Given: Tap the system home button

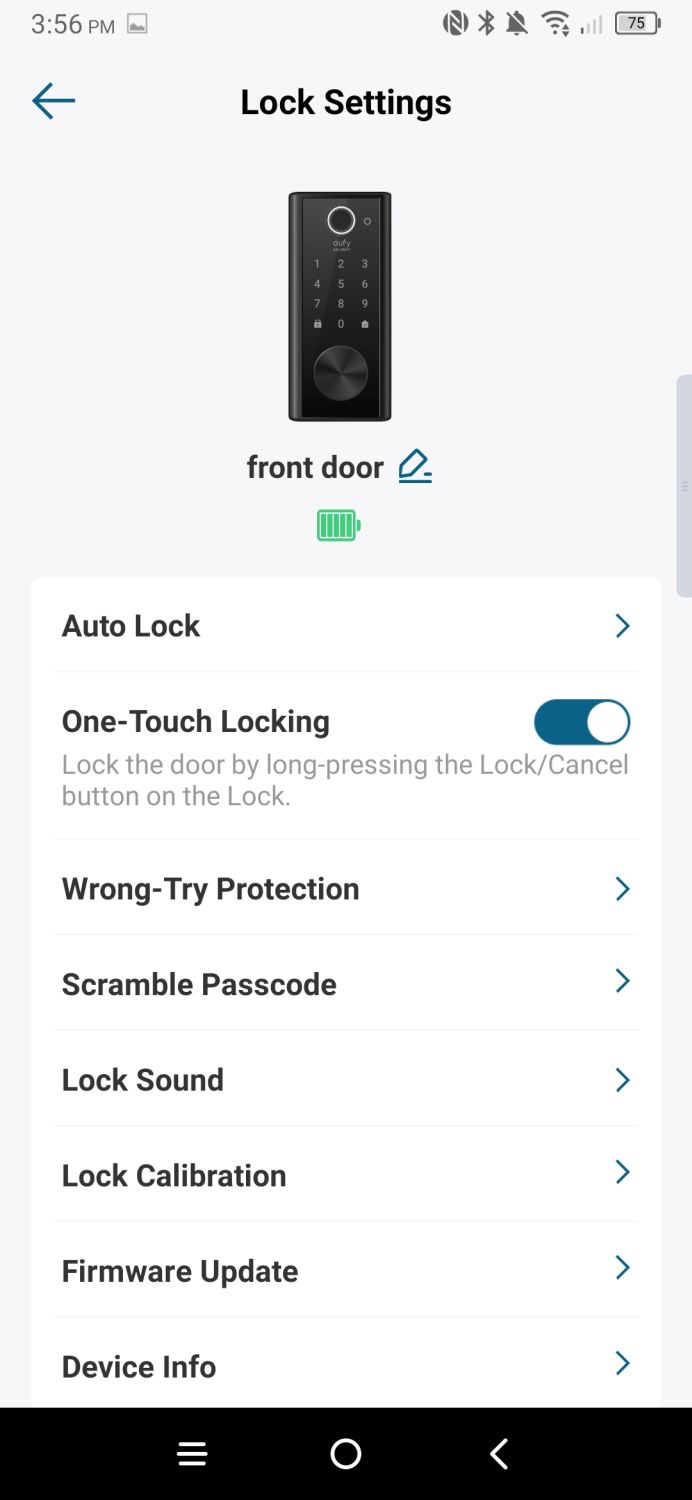Looking at the screenshot, I should click(x=346, y=1454).
